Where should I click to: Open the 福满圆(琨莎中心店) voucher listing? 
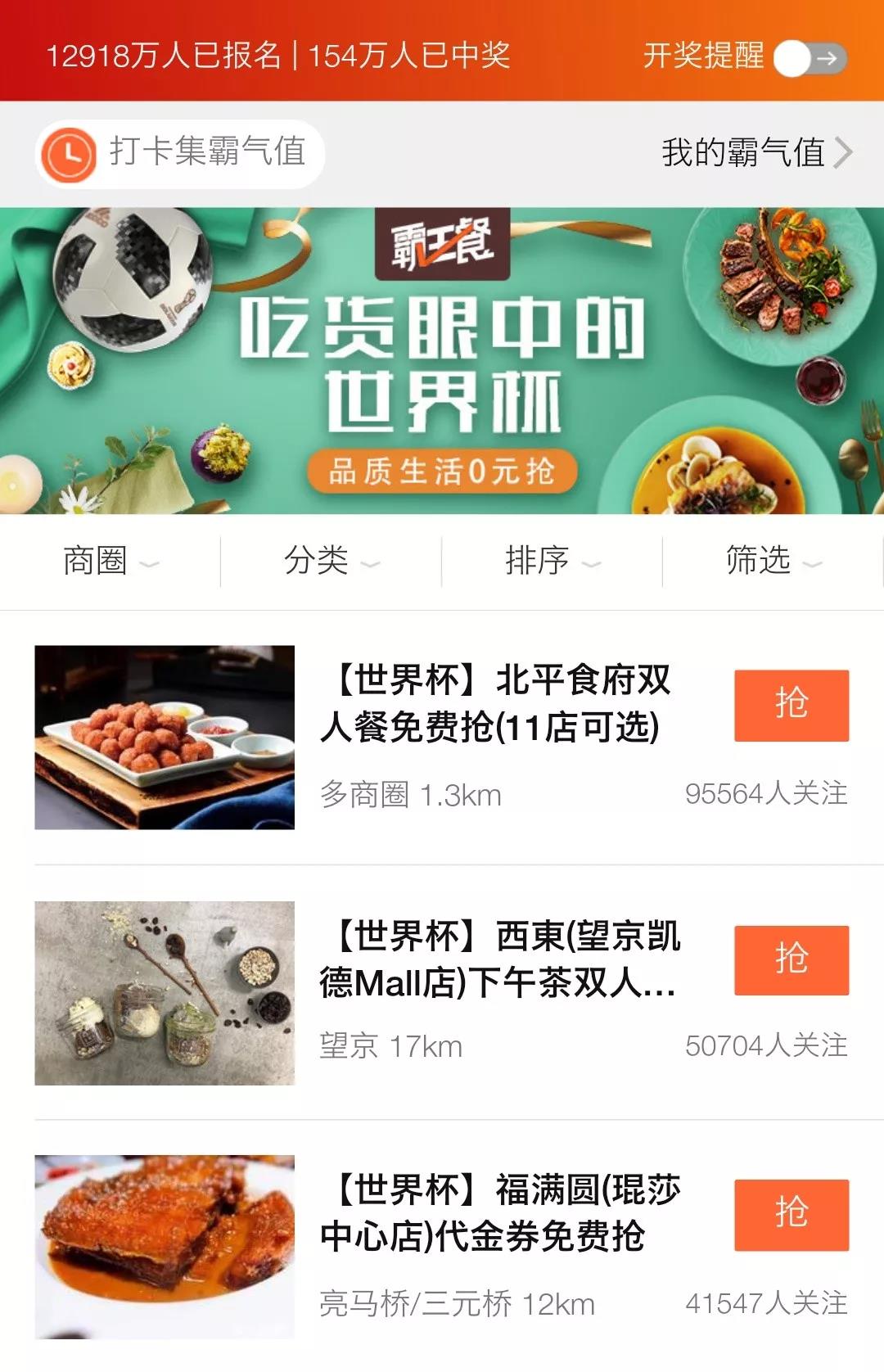[x=499, y=1213]
